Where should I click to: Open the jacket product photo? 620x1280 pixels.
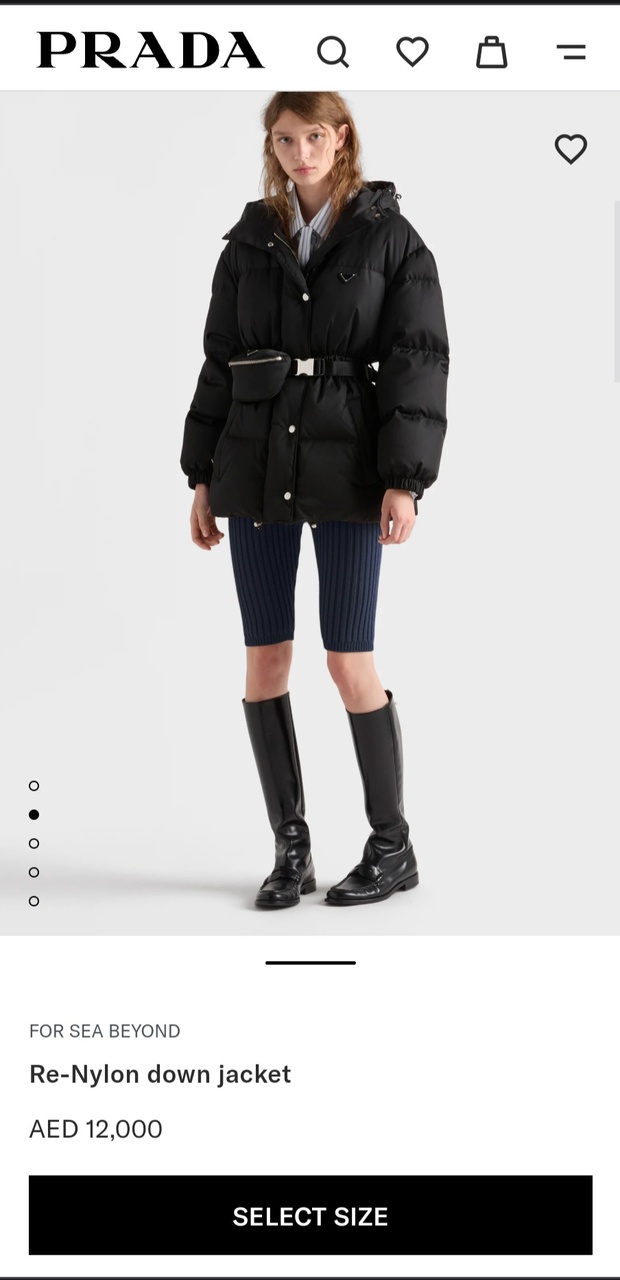pos(312,500)
